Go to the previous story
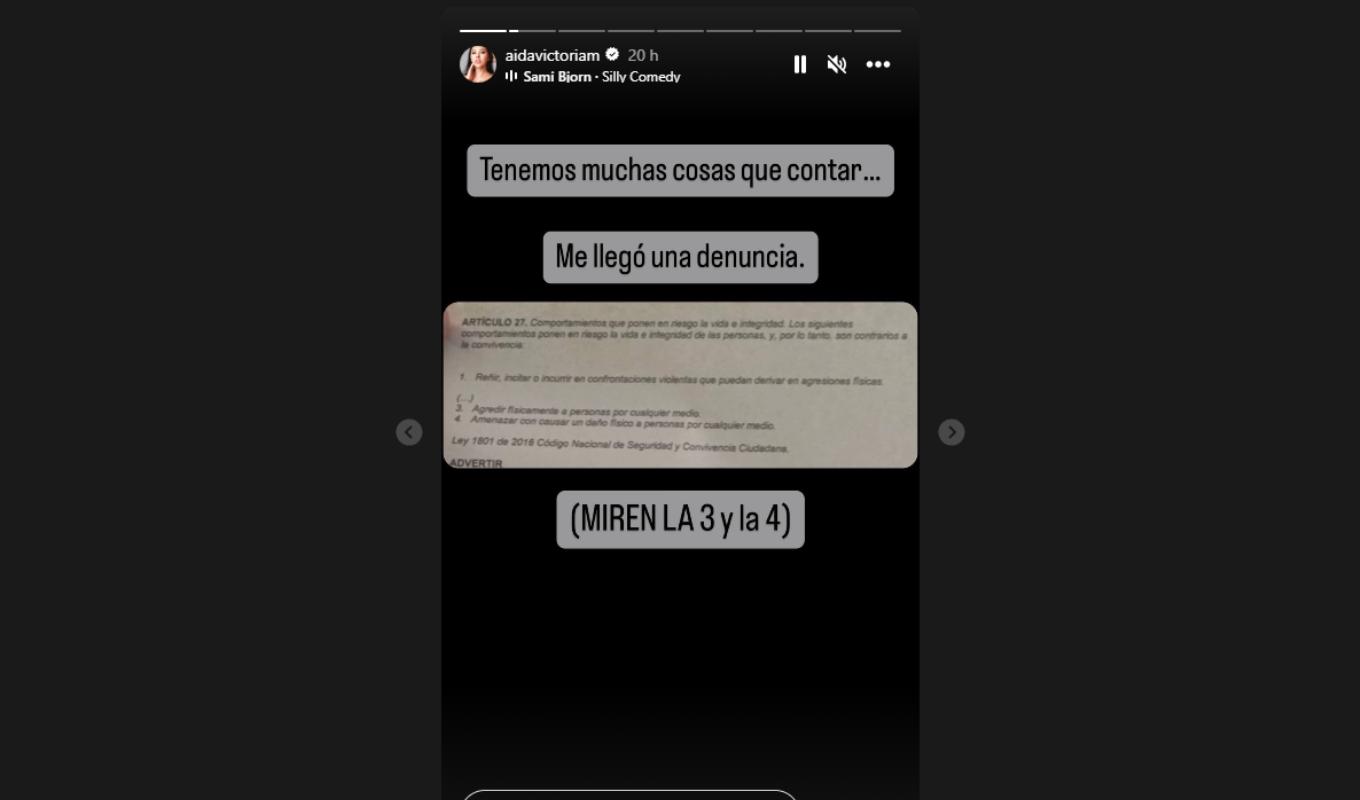The height and width of the screenshot is (800, 1360). (x=409, y=432)
